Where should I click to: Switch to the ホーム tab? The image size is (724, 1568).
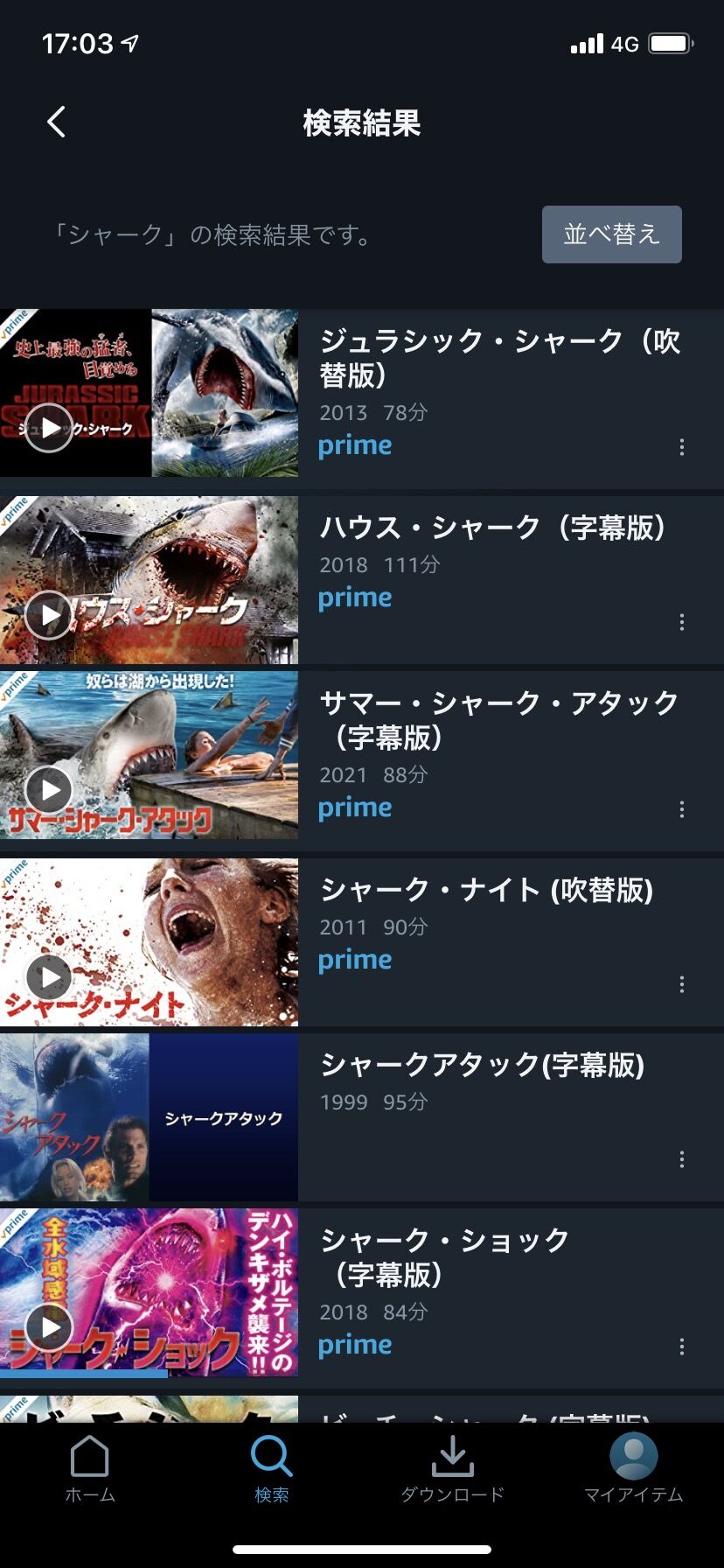pos(90,1470)
